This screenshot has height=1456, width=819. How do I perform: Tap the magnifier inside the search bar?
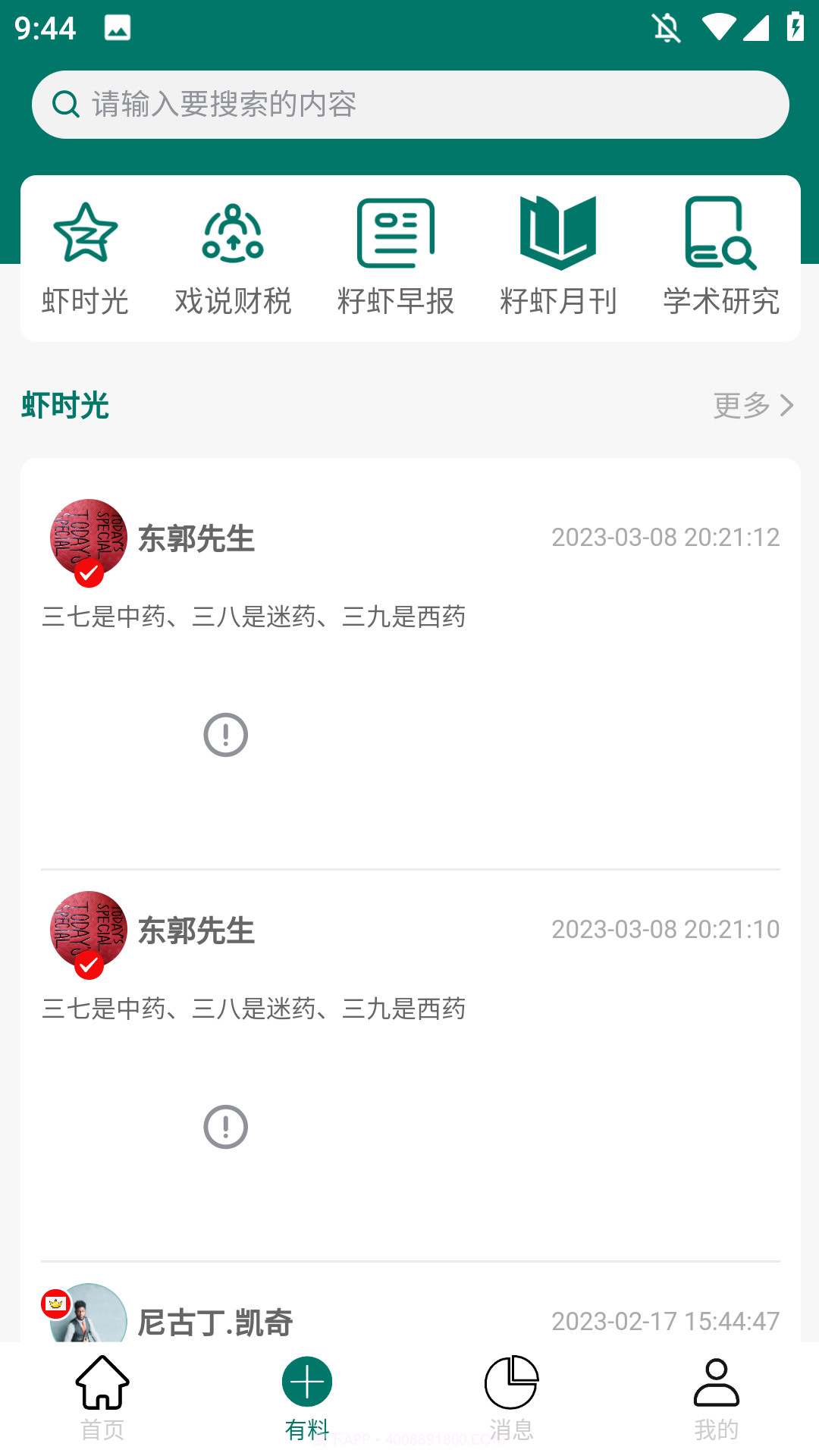pyautogui.click(x=67, y=104)
